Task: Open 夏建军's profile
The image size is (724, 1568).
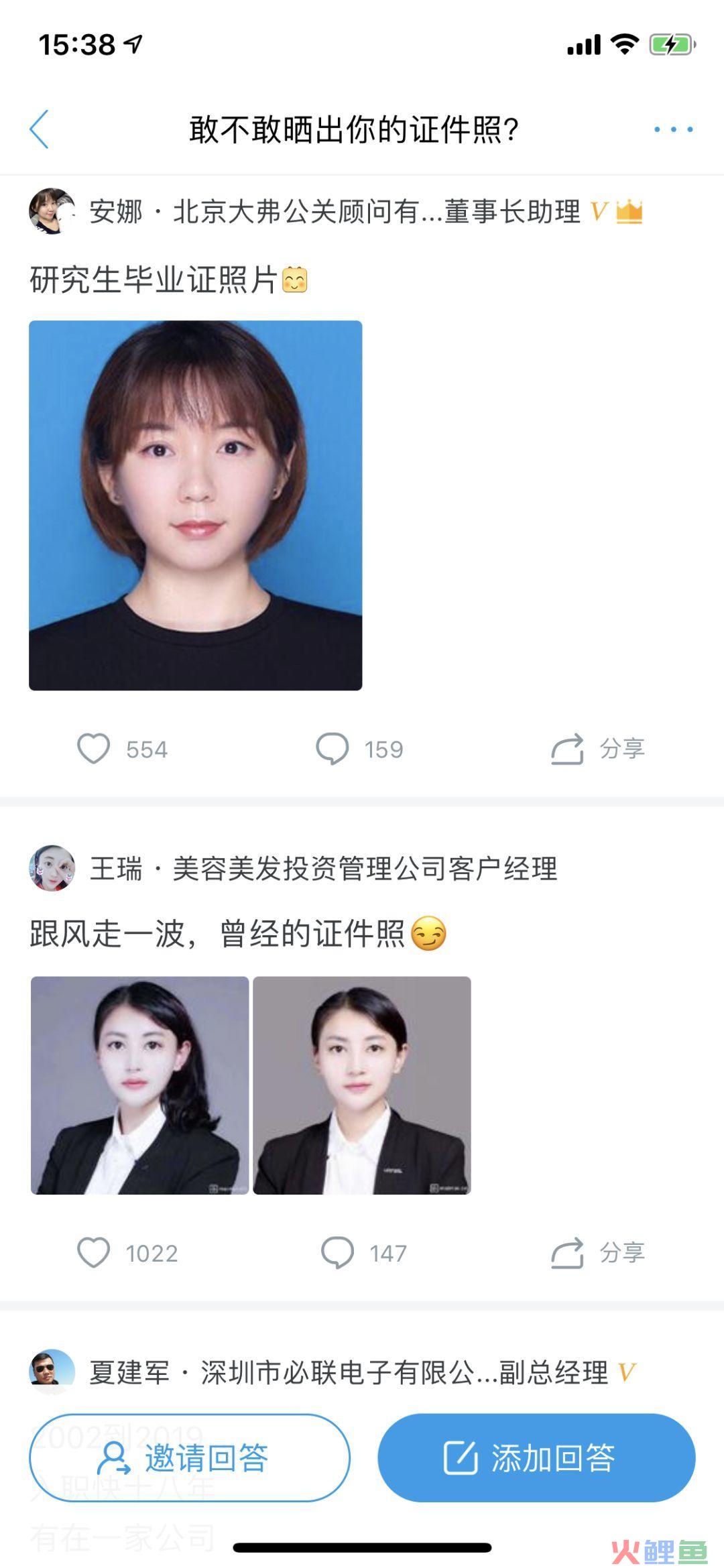Action: click(52, 1368)
